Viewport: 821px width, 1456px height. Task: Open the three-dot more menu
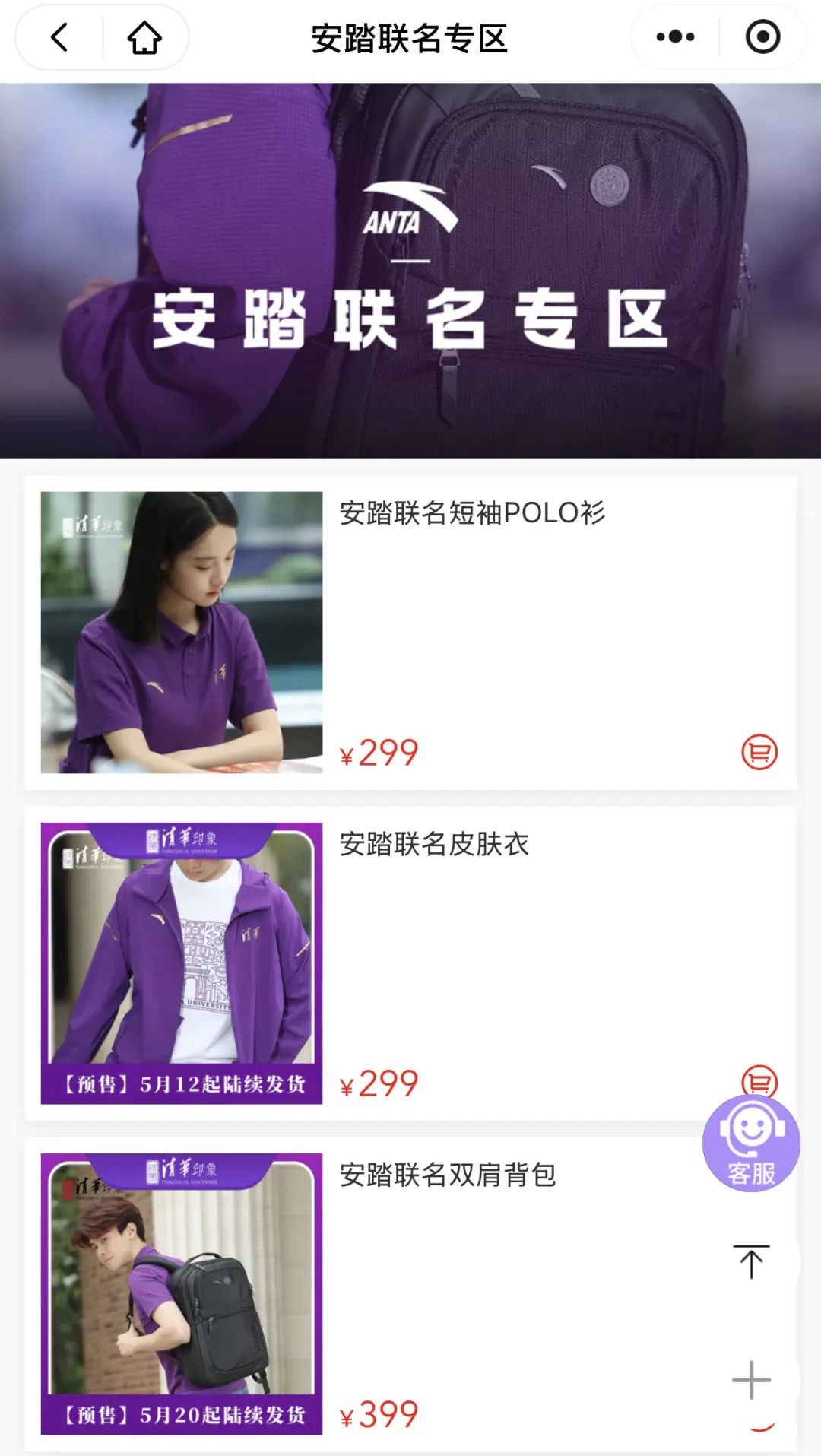click(x=675, y=37)
